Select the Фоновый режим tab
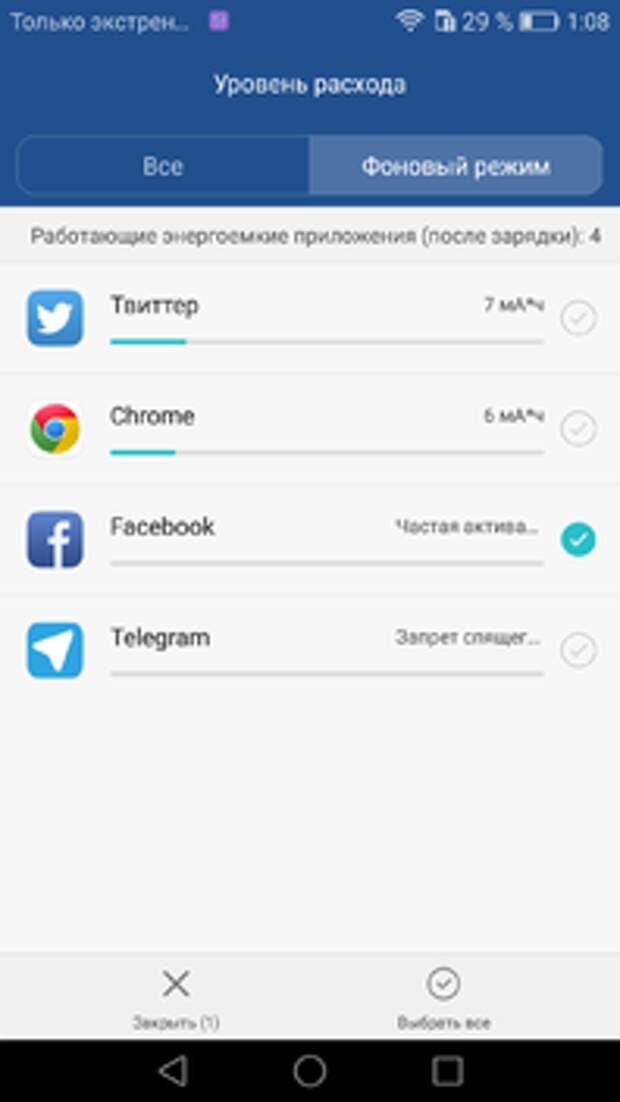 [456, 166]
